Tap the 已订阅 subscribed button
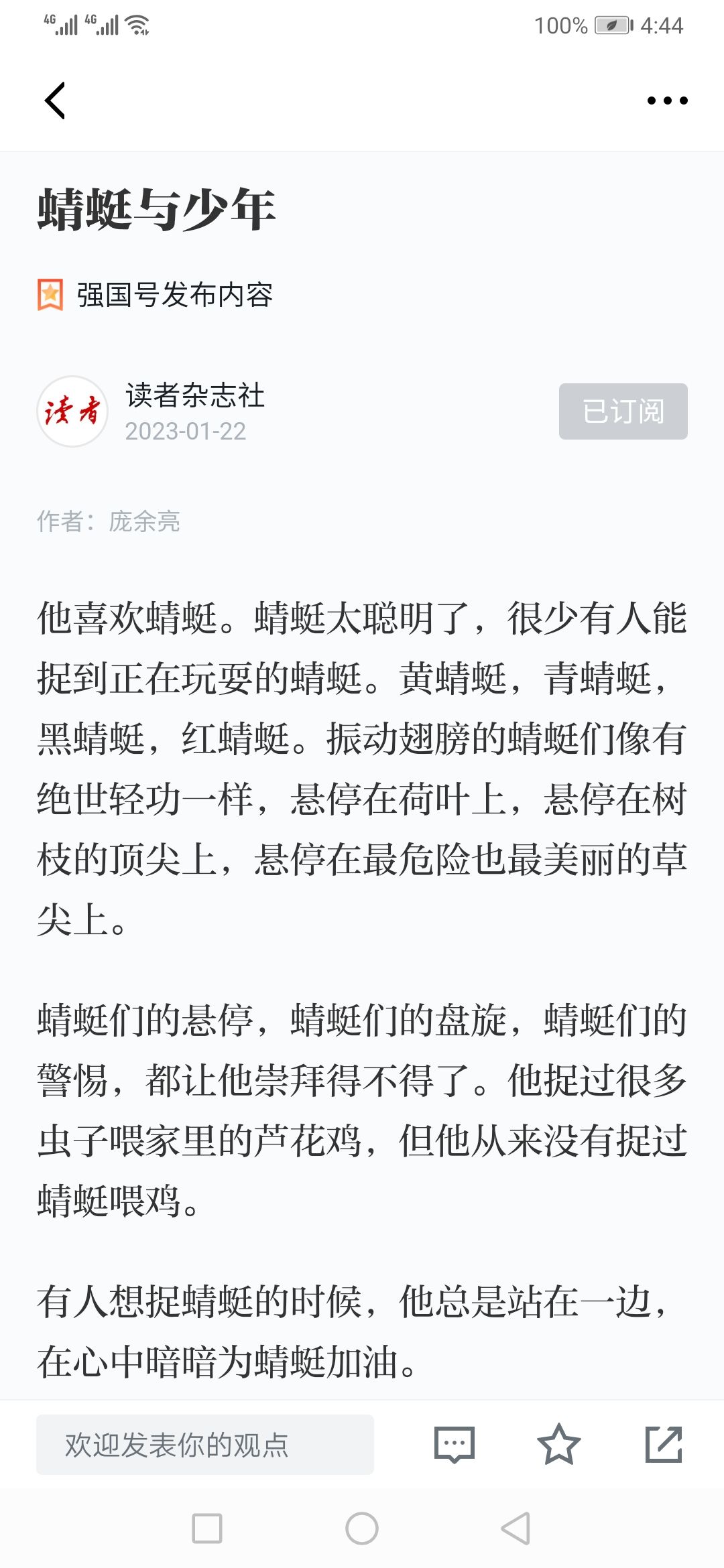The height and width of the screenshot is (1568, 724). click(623, 411)
